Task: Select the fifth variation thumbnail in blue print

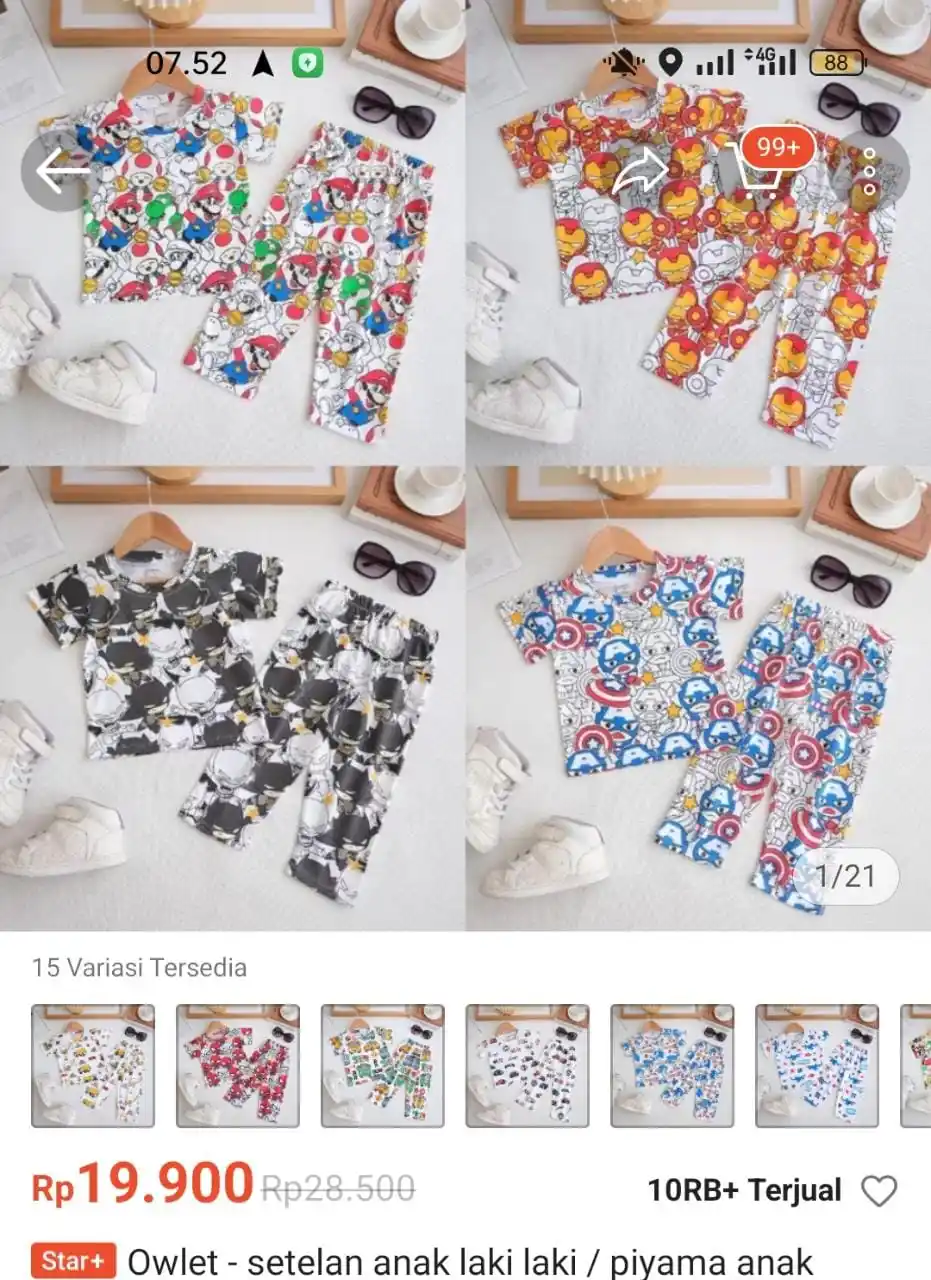Action: click(x=672, y=1066)
